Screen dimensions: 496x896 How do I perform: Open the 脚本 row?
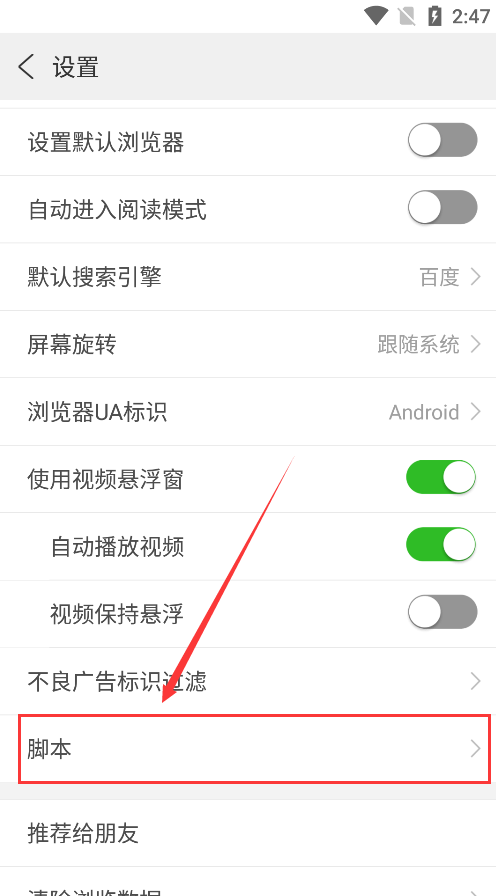(x=248, y=749)
